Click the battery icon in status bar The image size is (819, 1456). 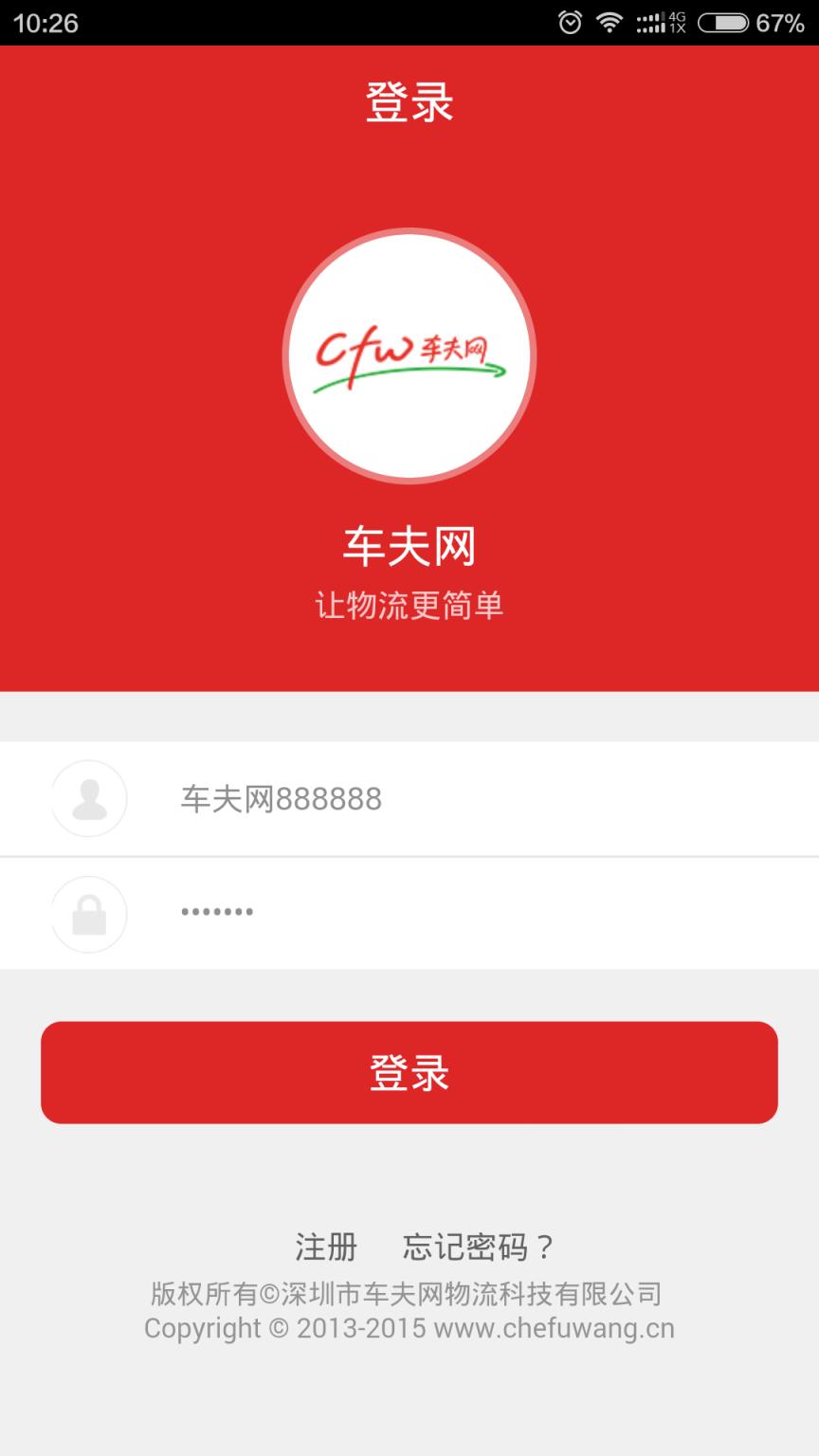[x=726, y=22]
